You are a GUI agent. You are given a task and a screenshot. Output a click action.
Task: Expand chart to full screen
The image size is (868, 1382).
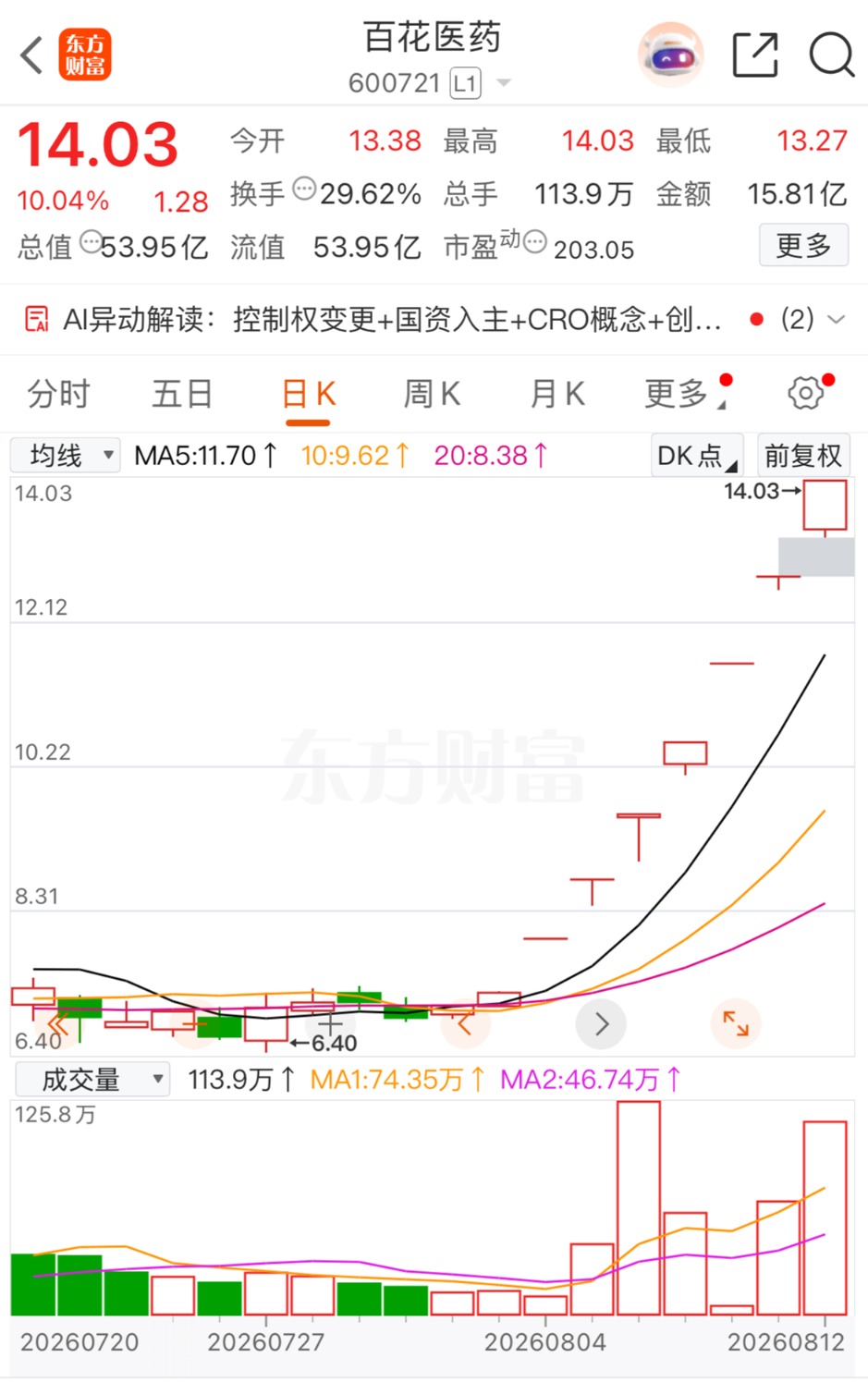[x=736, y=1023]
